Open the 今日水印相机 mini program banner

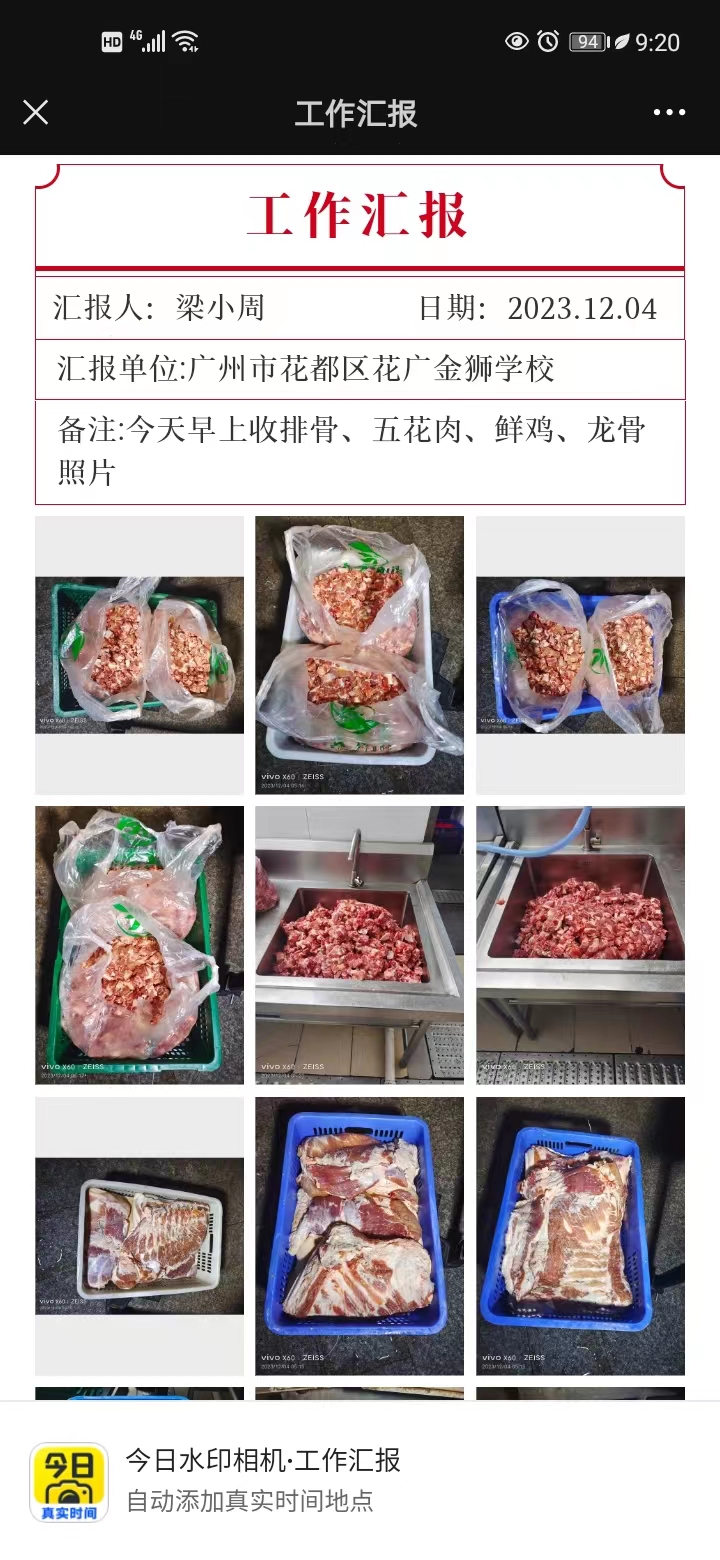pyautogui.click(x=360, y=1480)
